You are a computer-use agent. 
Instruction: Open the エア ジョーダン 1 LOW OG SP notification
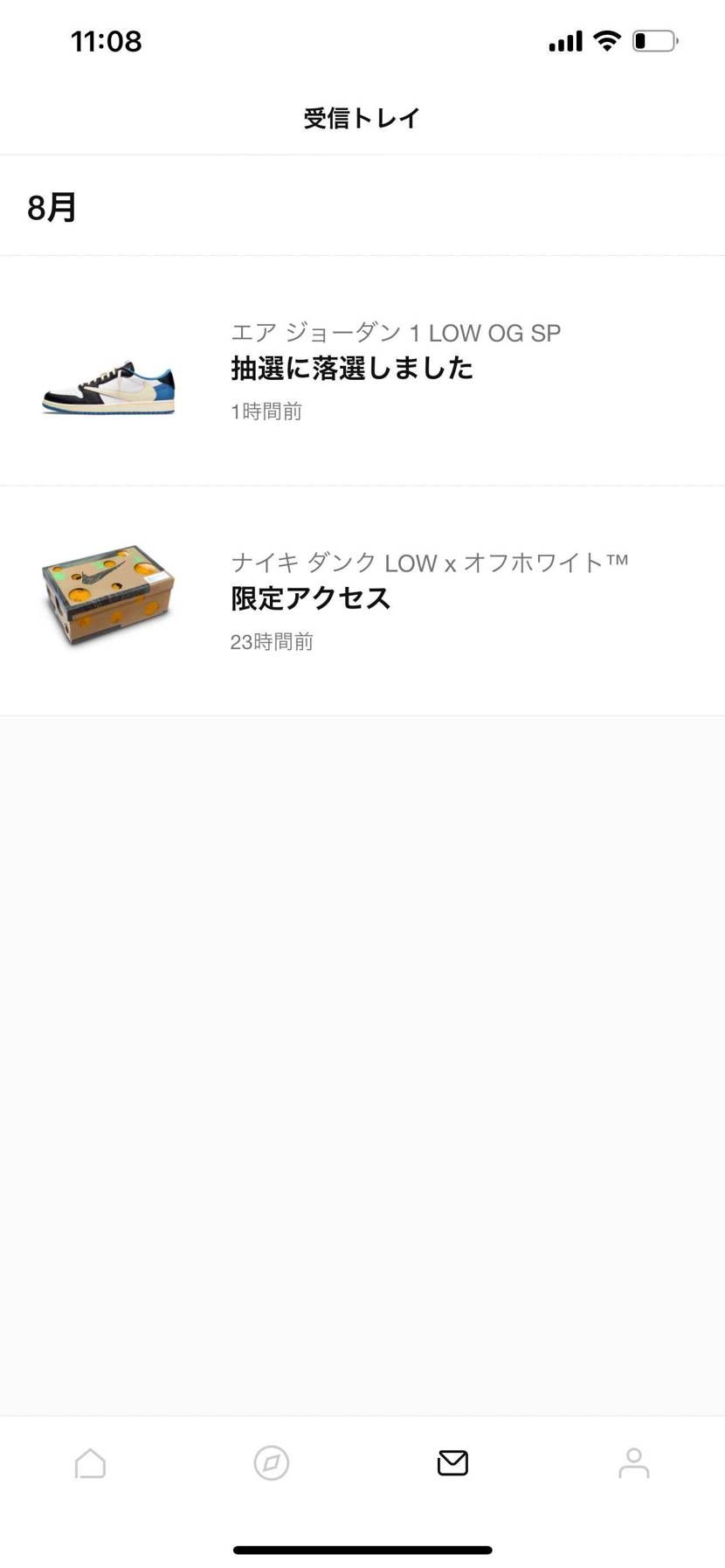pyautogui.click(x=396, y=332)
